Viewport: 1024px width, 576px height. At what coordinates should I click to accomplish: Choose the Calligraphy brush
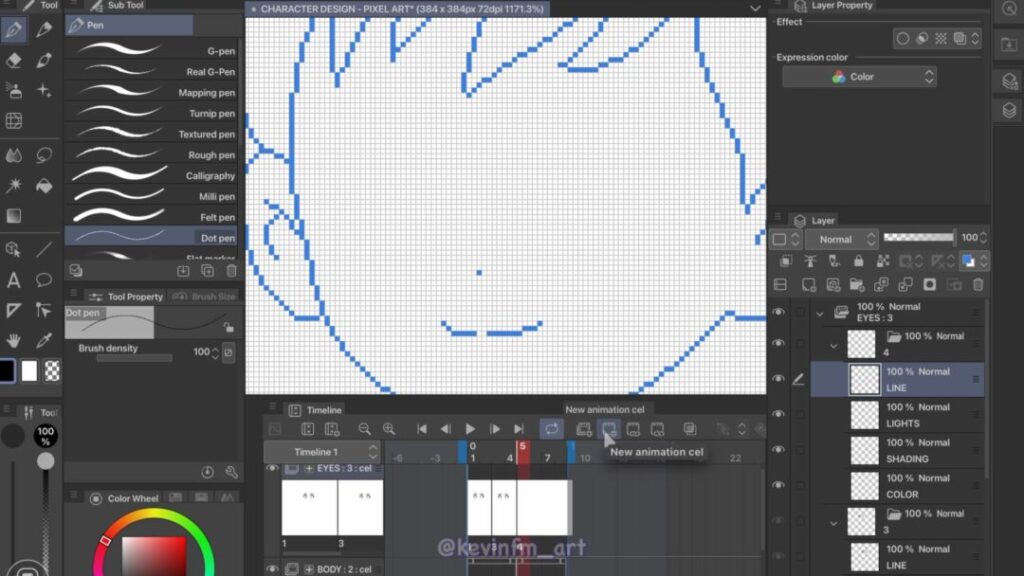pyautogui.click(x=150, y=175)
